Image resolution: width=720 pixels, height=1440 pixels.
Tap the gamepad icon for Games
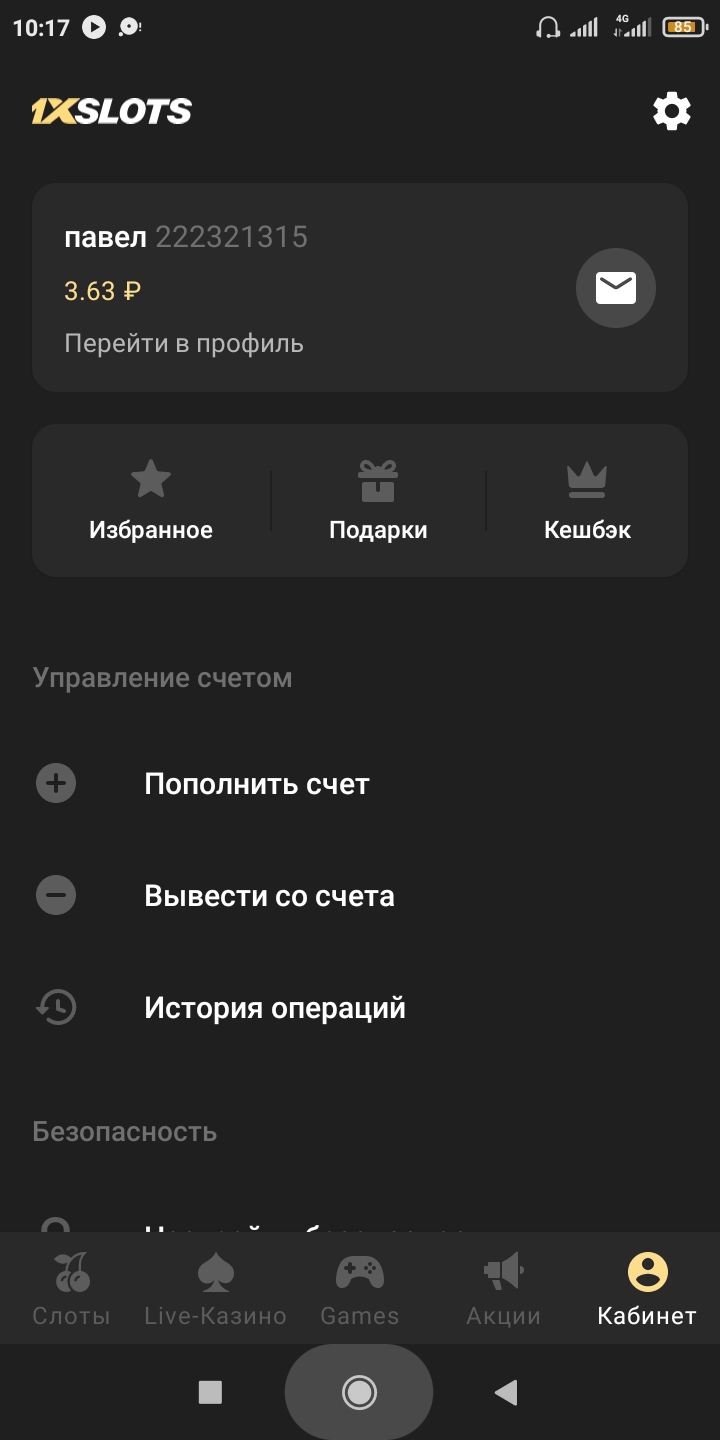[x=359, y=1272]
